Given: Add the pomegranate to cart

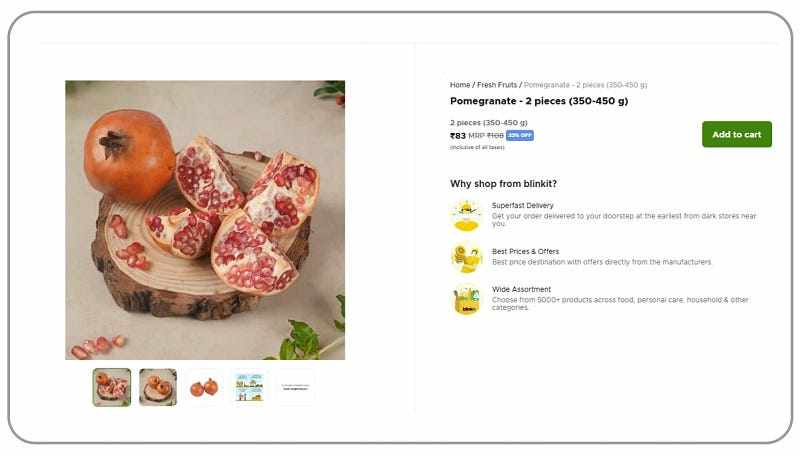Looking at the screenshot, I should [x=736, y=134].
